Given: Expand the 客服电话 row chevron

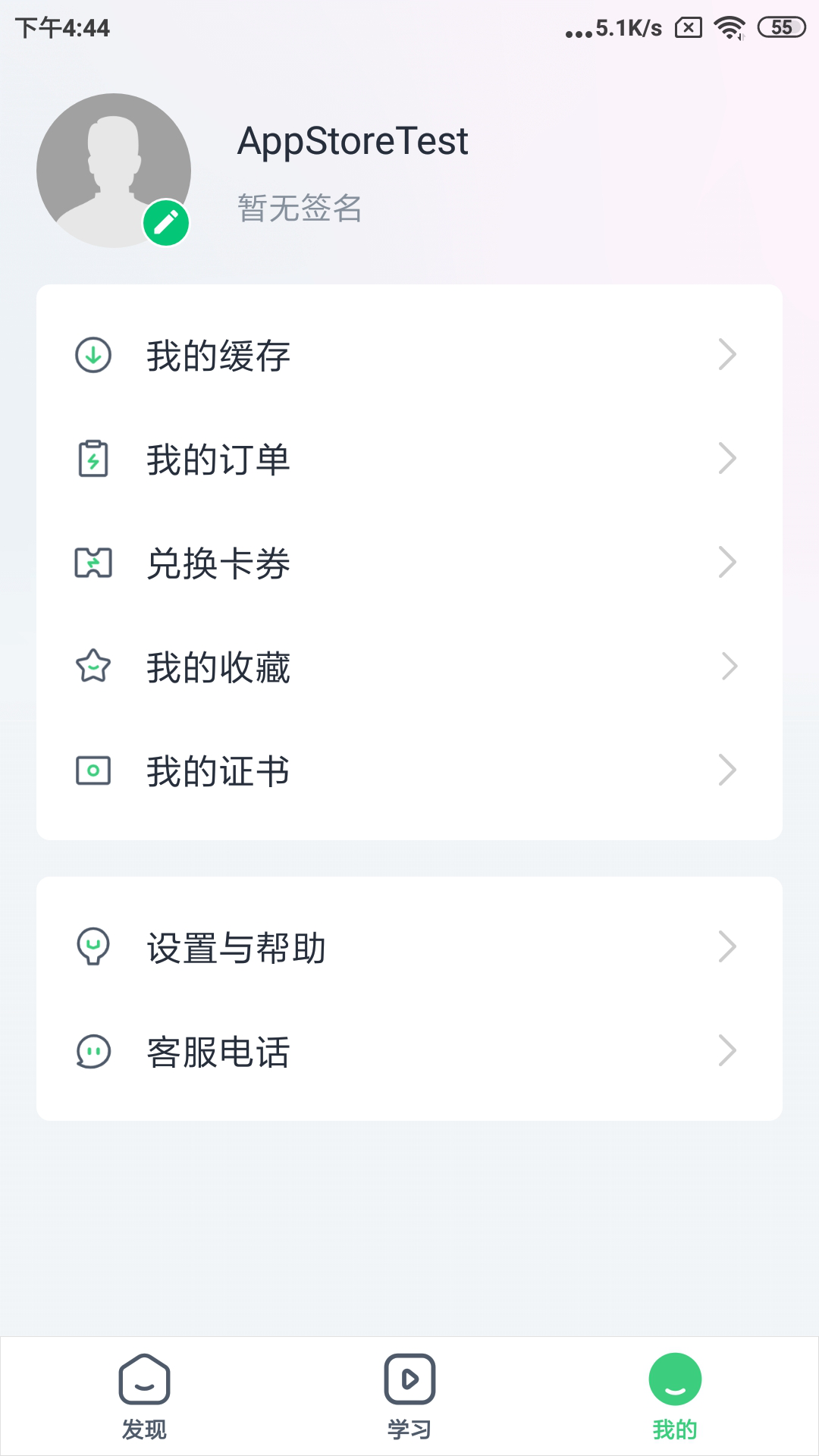Looking at the screenshot, I should (728, 1050).
